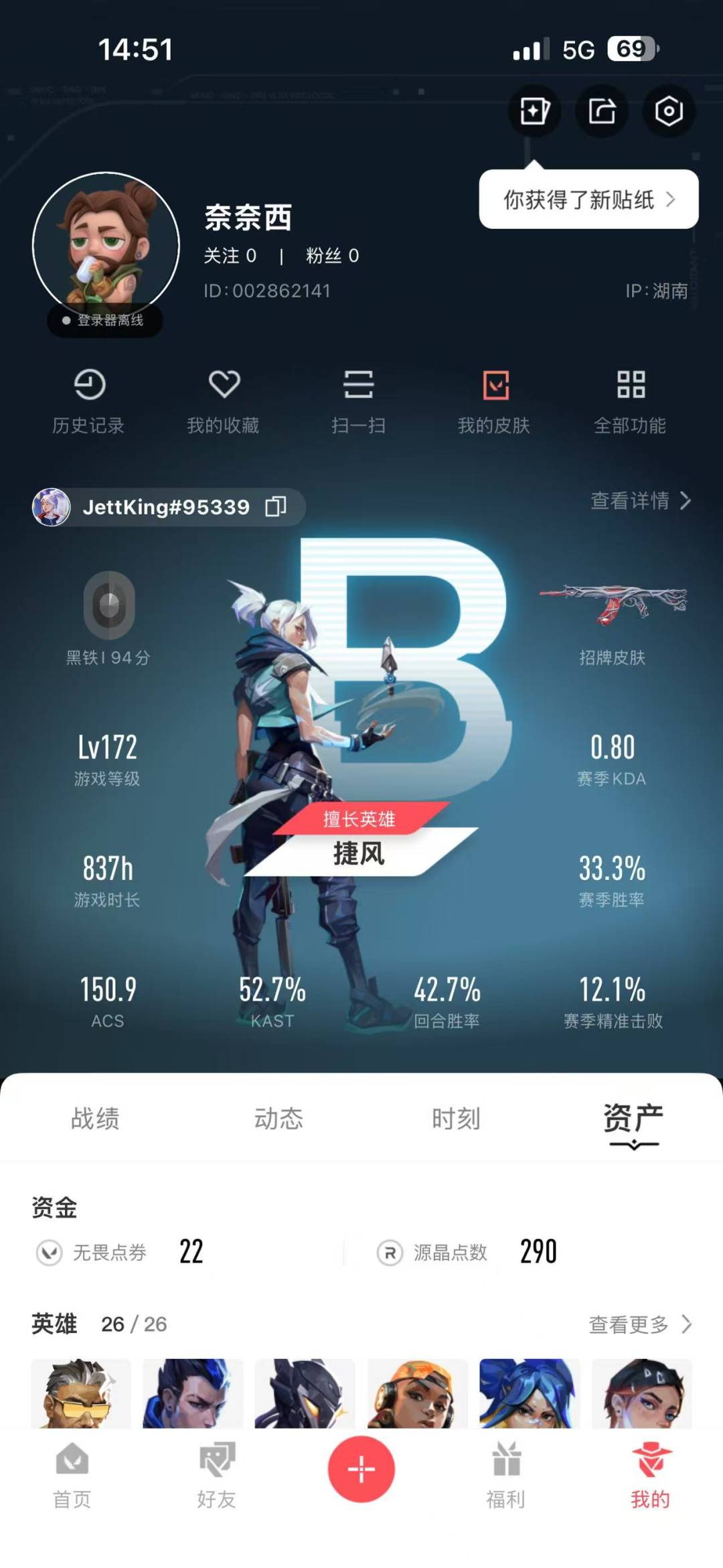Switch to the 战绩 tab

pos(95,1119)
